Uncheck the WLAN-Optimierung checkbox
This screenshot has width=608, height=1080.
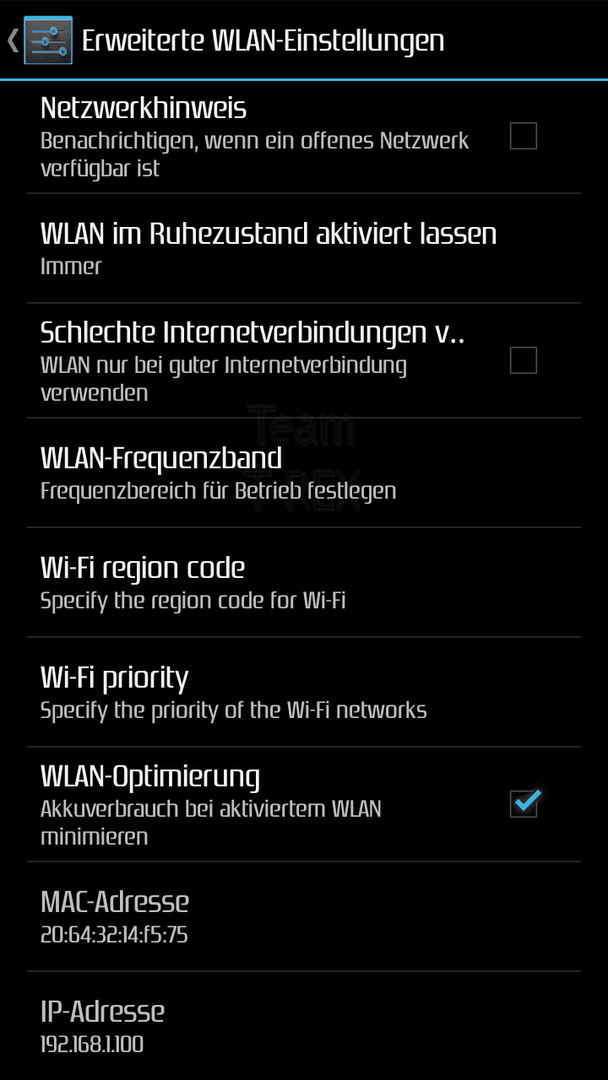(x=524, y=802)
